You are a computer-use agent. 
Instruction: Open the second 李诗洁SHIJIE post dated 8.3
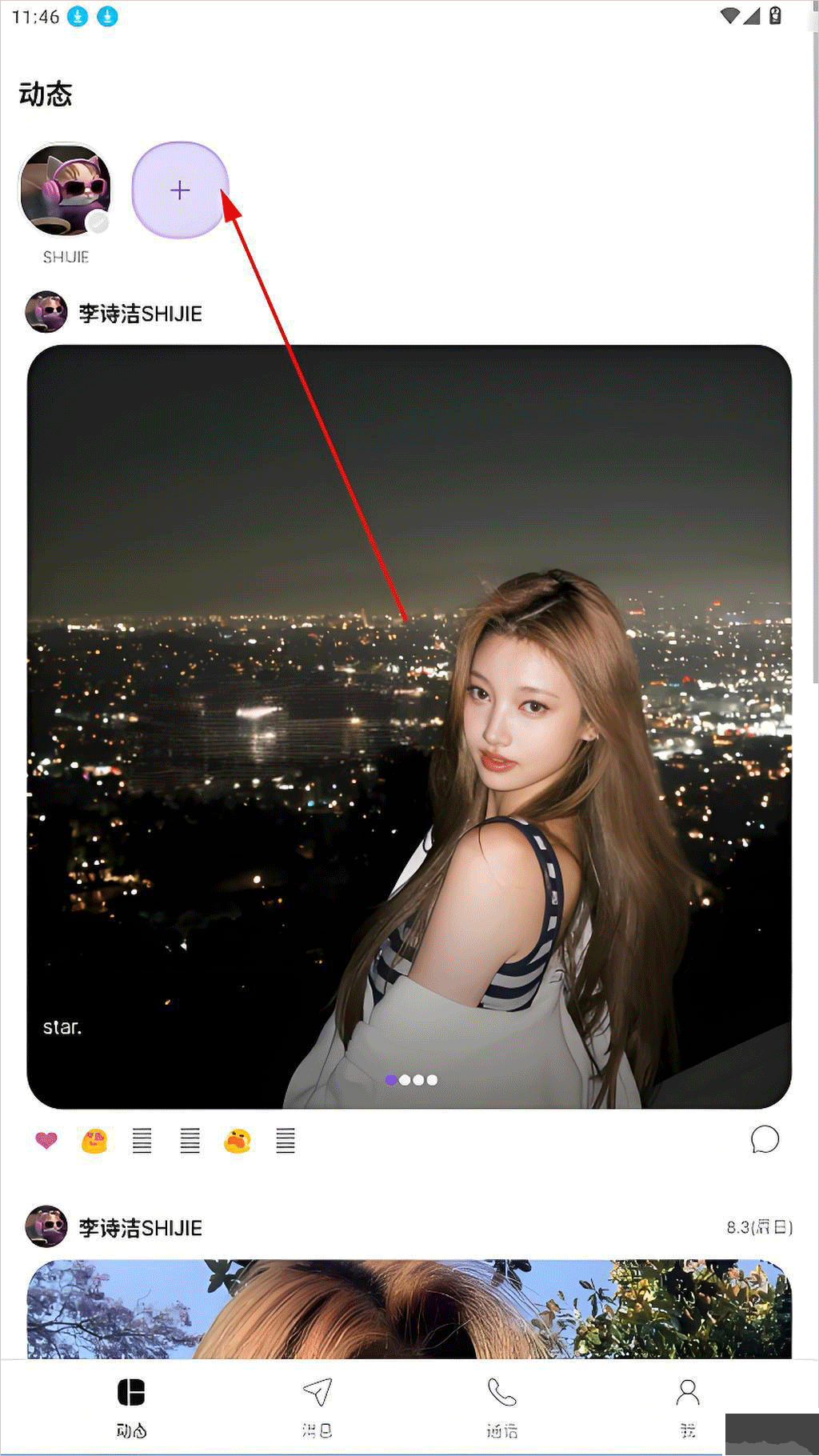[409, 1308]
